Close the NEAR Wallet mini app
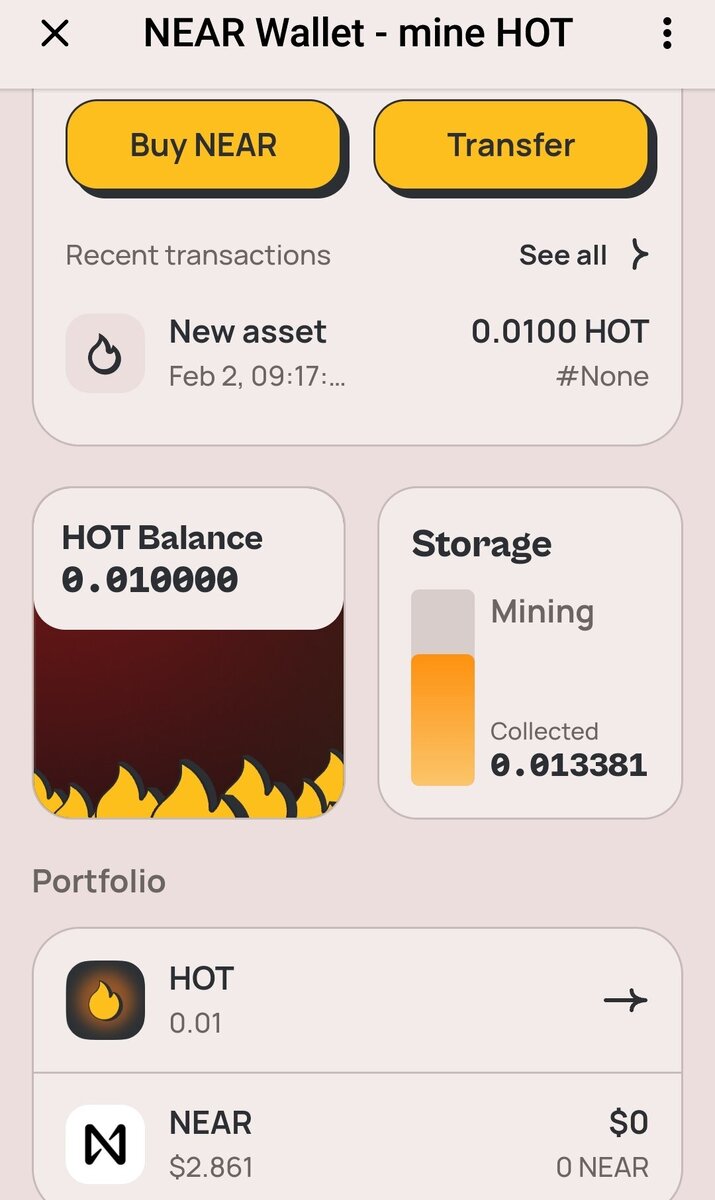The width and height of the screenshot is (715, 1200). pyautogui.click(x=54, y=34)
